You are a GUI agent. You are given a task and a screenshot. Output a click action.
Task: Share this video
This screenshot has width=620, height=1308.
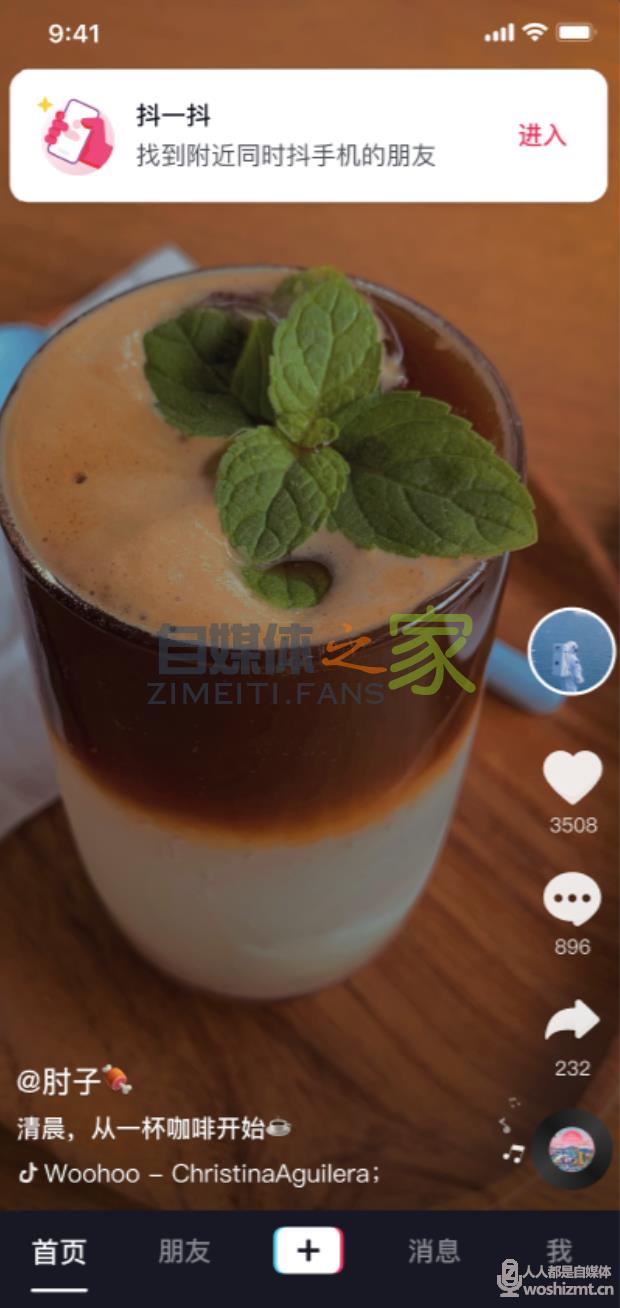(x=572, y=1022)
